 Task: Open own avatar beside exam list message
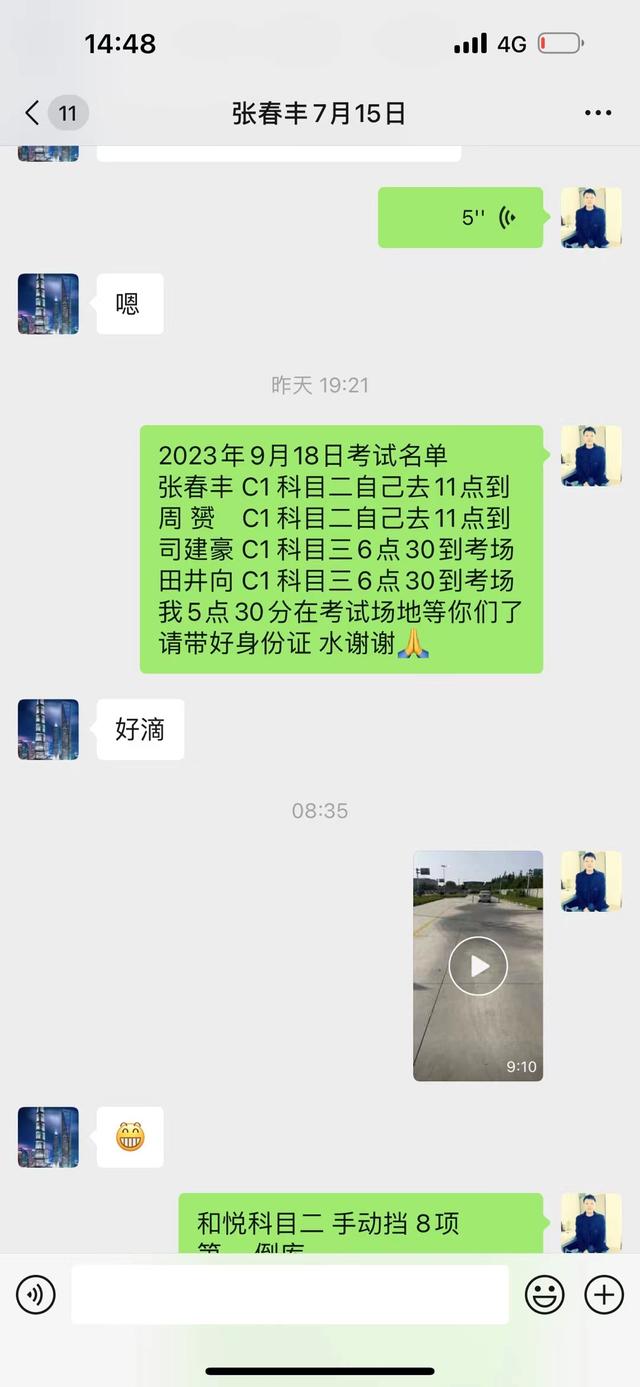[591, 456]
